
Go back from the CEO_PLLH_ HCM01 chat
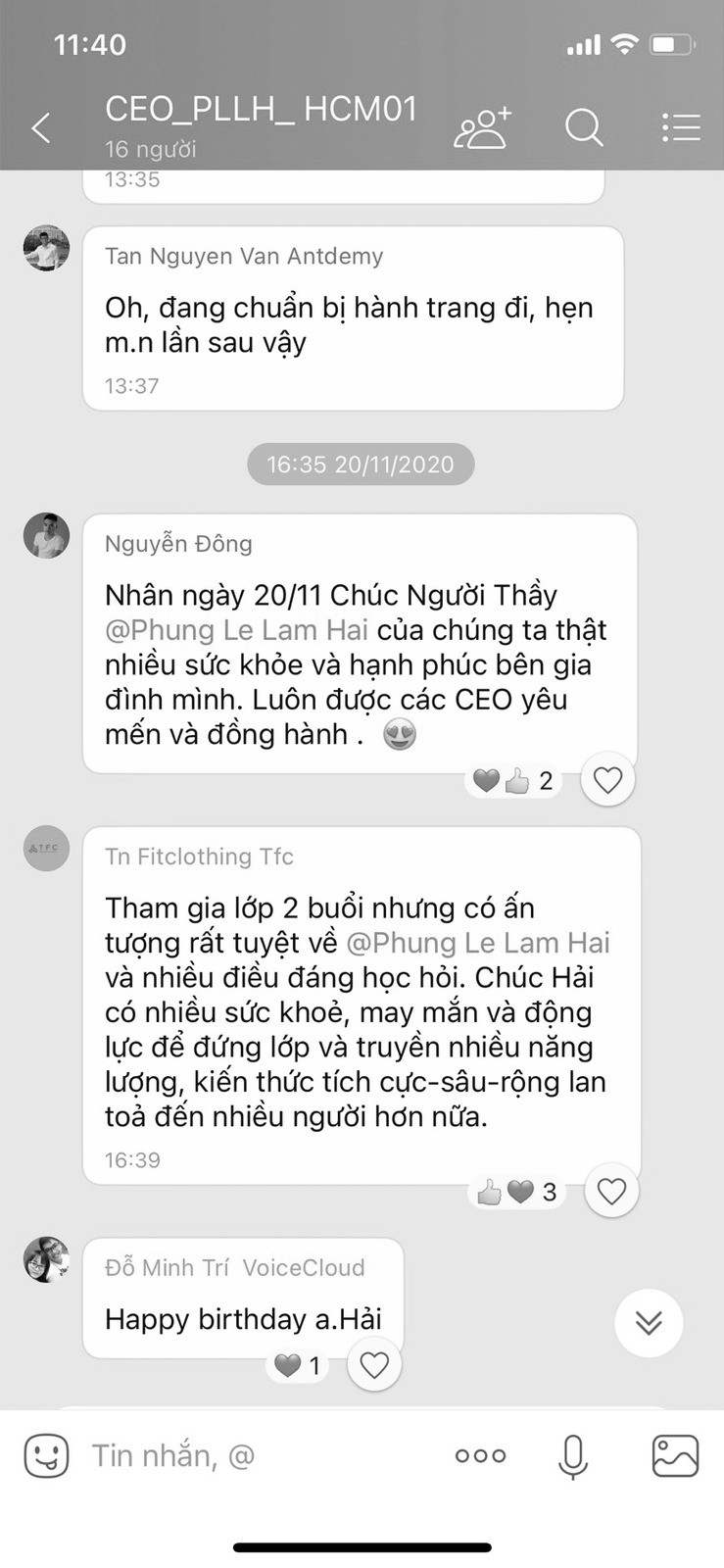(x=41, y=126)
